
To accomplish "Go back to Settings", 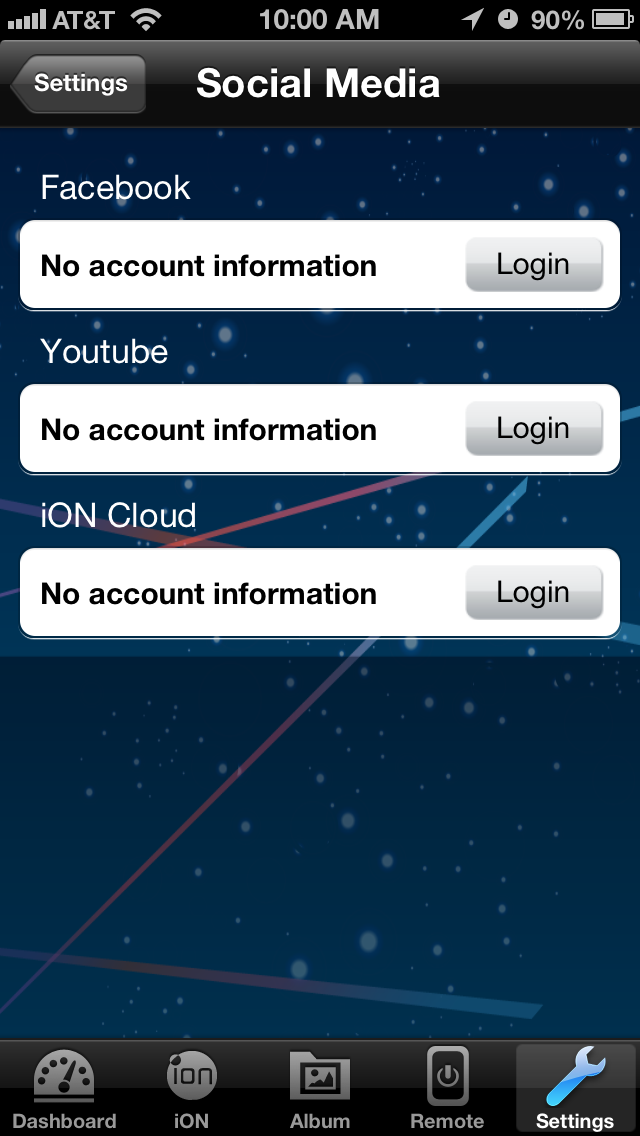I will pos(80,84).
